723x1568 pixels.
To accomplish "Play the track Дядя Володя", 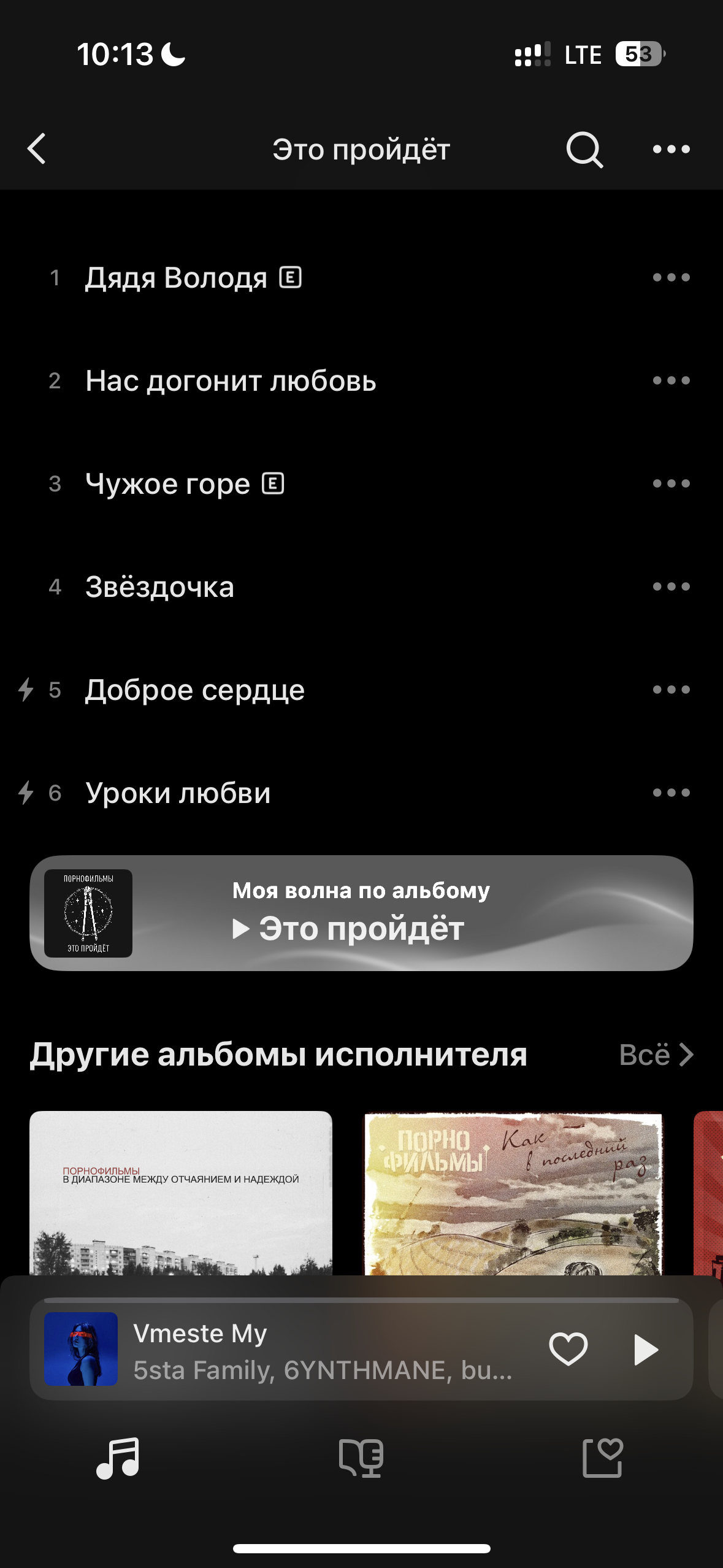I will [176, 278].
